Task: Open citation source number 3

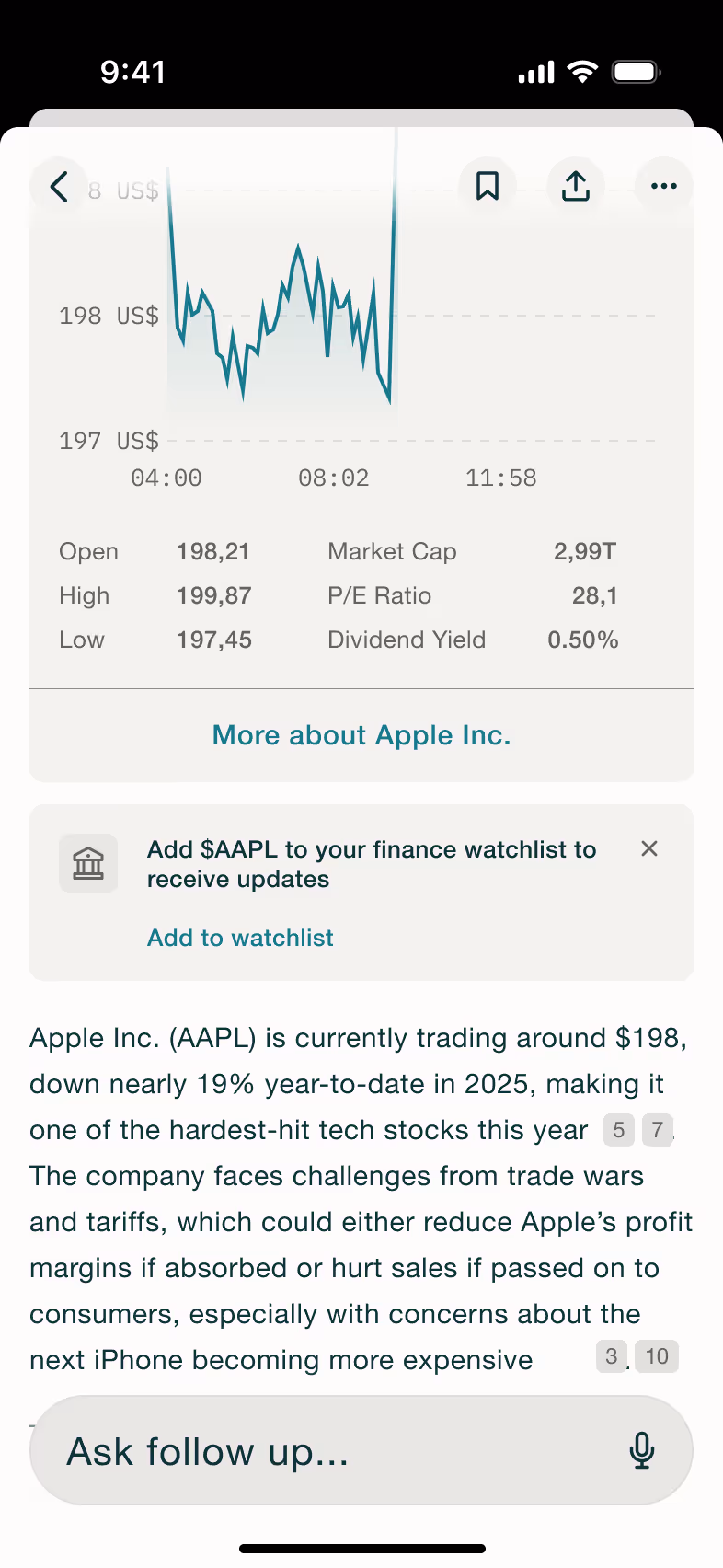Action: click(611, 1356)
